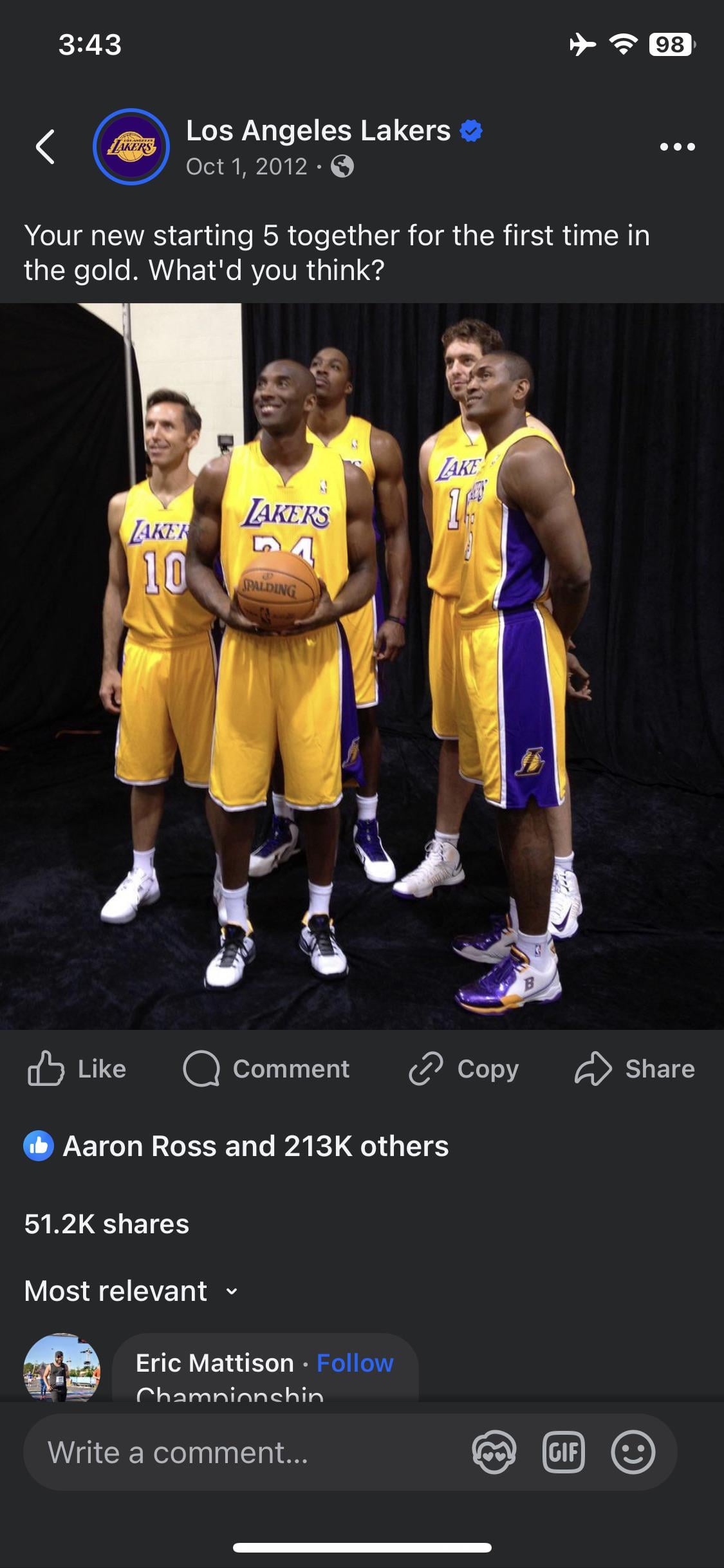This screenshot has width=724, height=1568.
Task: Go back using the arrow
Action: click(45, 147)
